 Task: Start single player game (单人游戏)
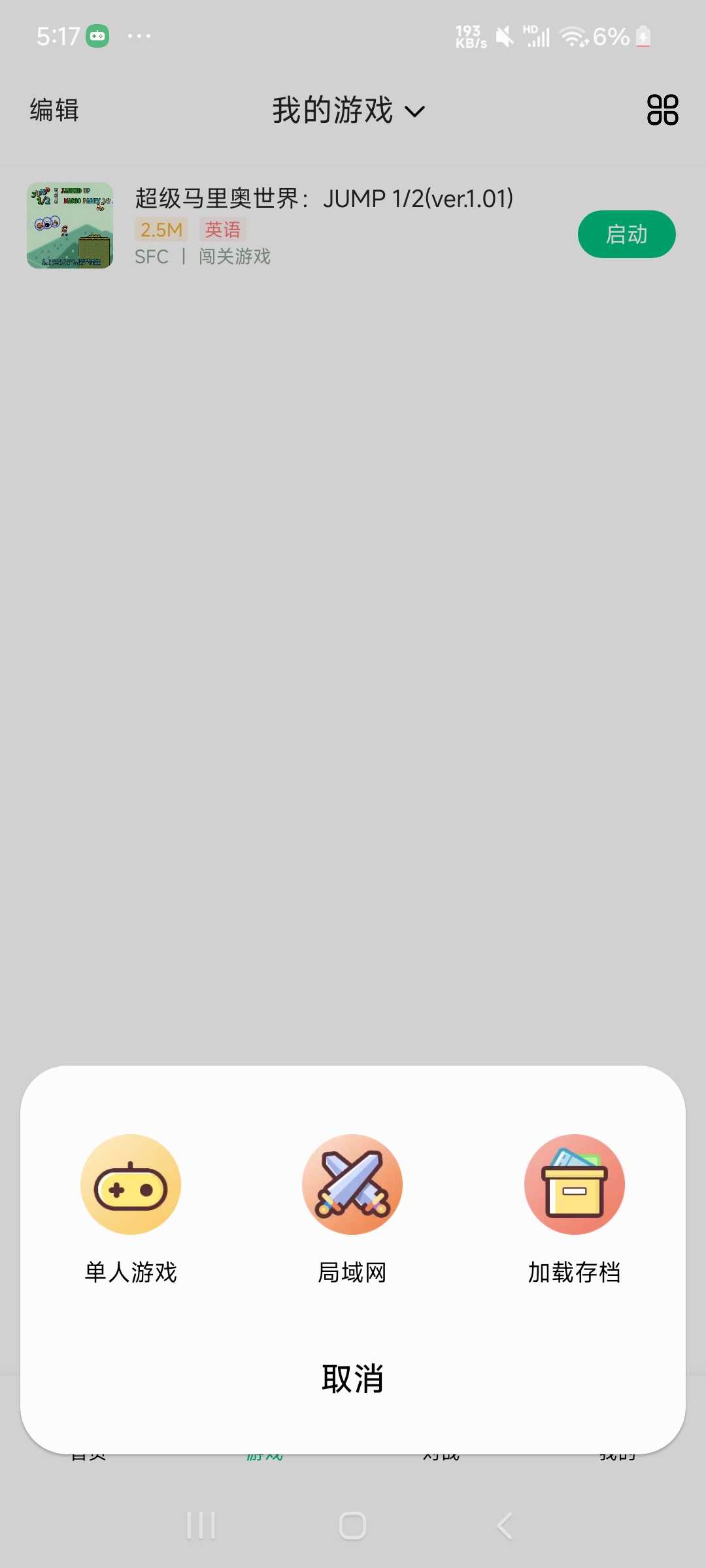click(131, 1209)
